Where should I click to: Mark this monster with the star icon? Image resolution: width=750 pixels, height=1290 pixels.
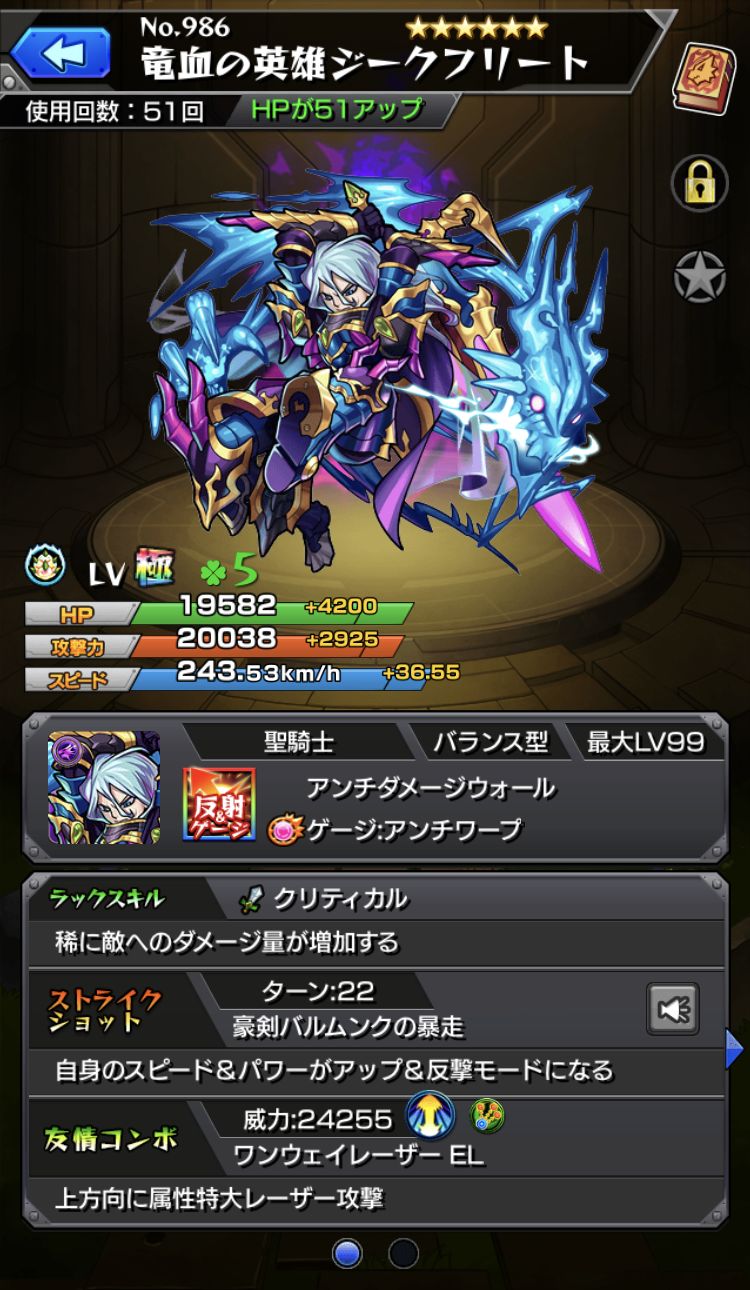[699, 276]
